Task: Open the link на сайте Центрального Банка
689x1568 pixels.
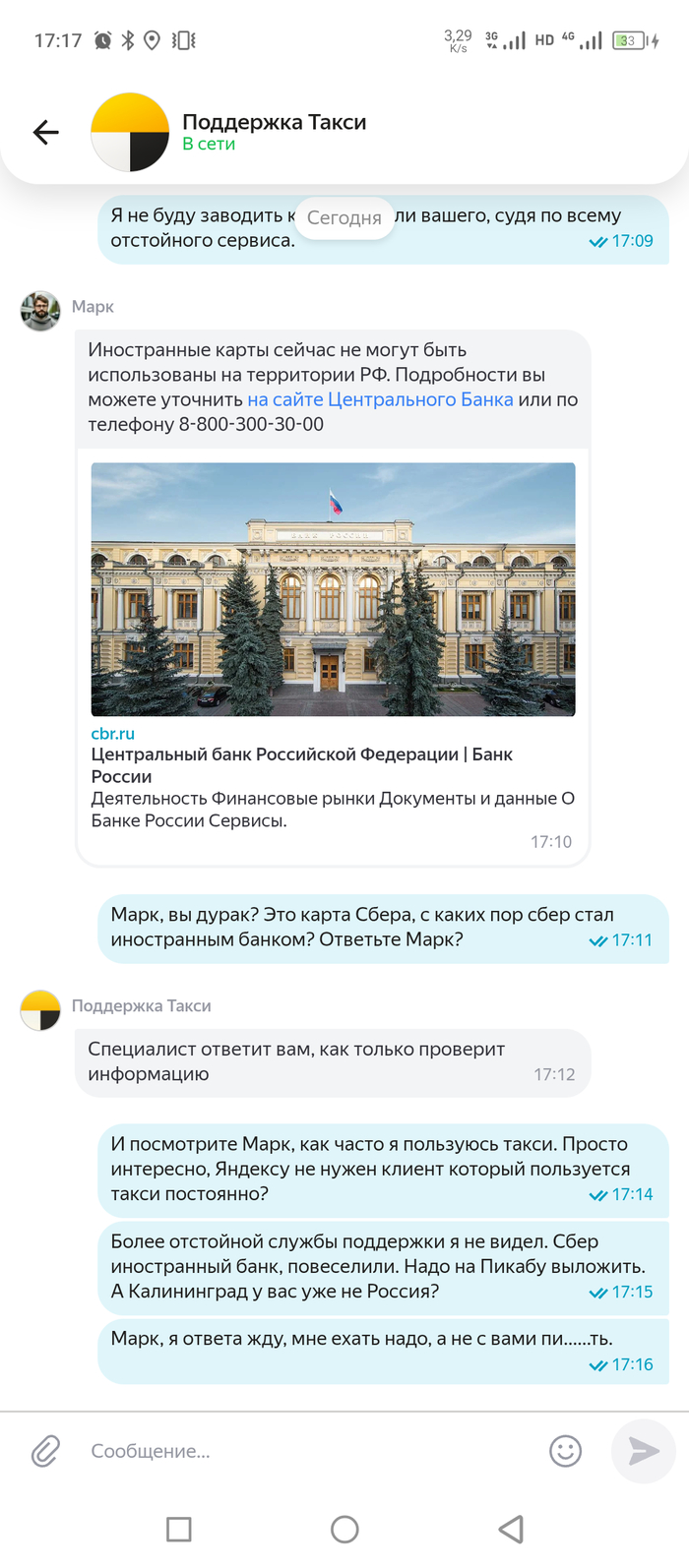Action: (x=380, y=399)
